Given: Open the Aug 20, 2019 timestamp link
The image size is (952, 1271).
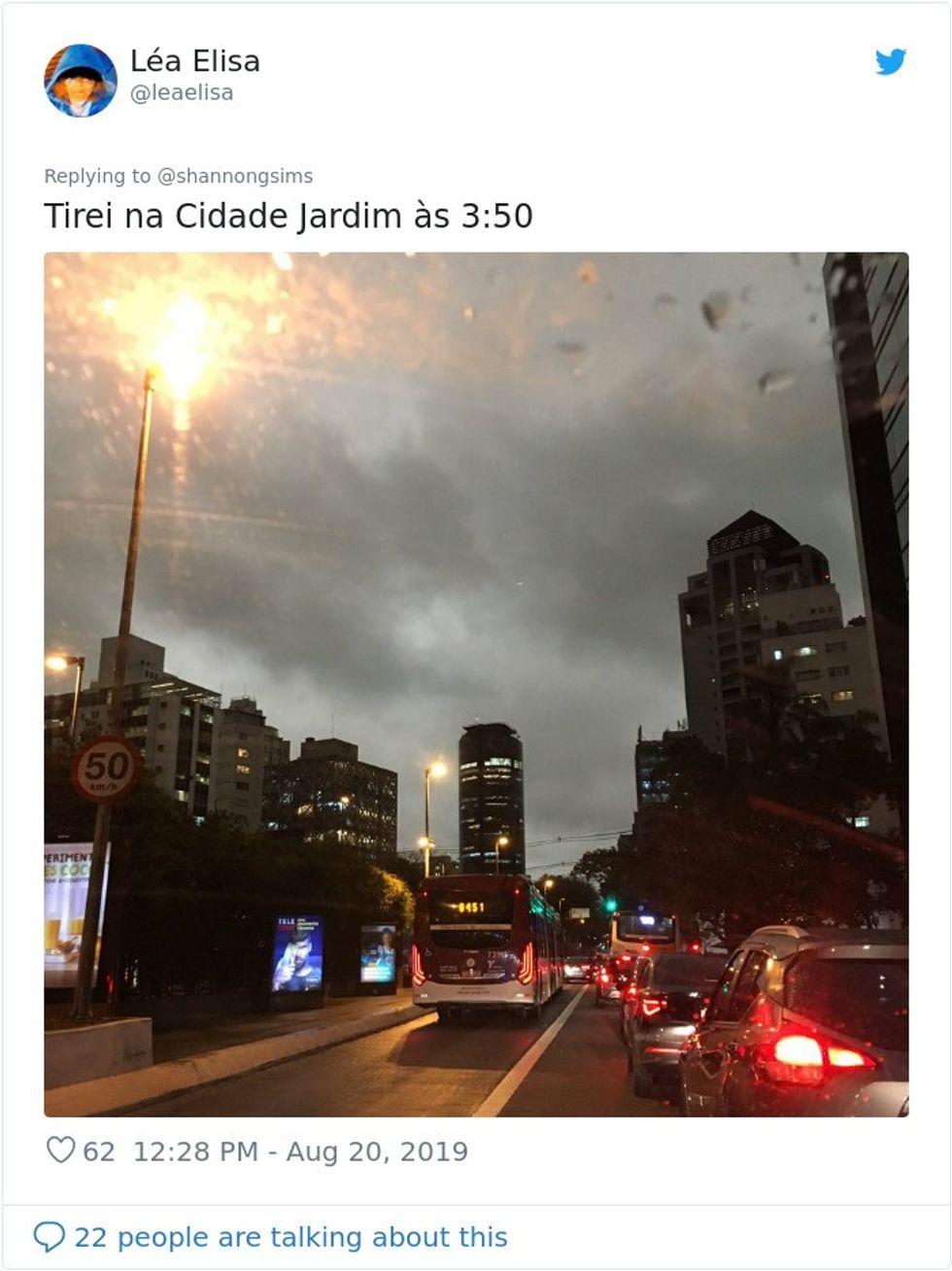Looking at the screenshot, I should (300, 1151).
